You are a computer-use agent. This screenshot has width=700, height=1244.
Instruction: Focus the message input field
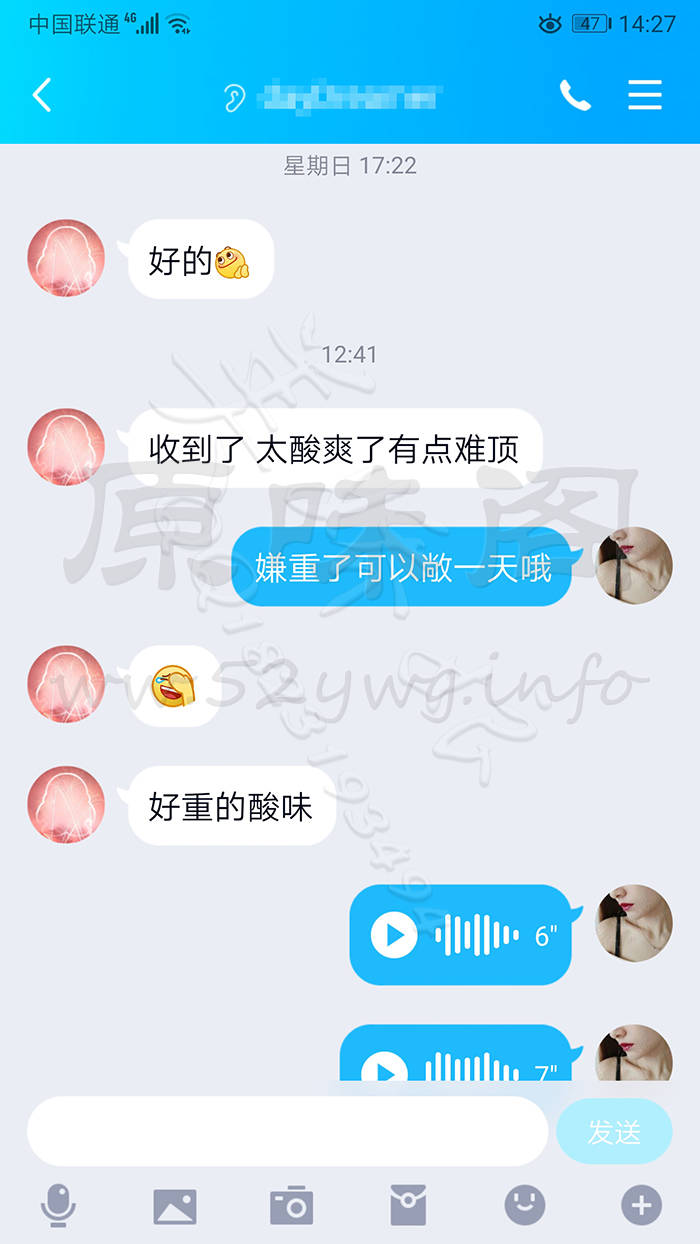click(x=287, y=1132)
